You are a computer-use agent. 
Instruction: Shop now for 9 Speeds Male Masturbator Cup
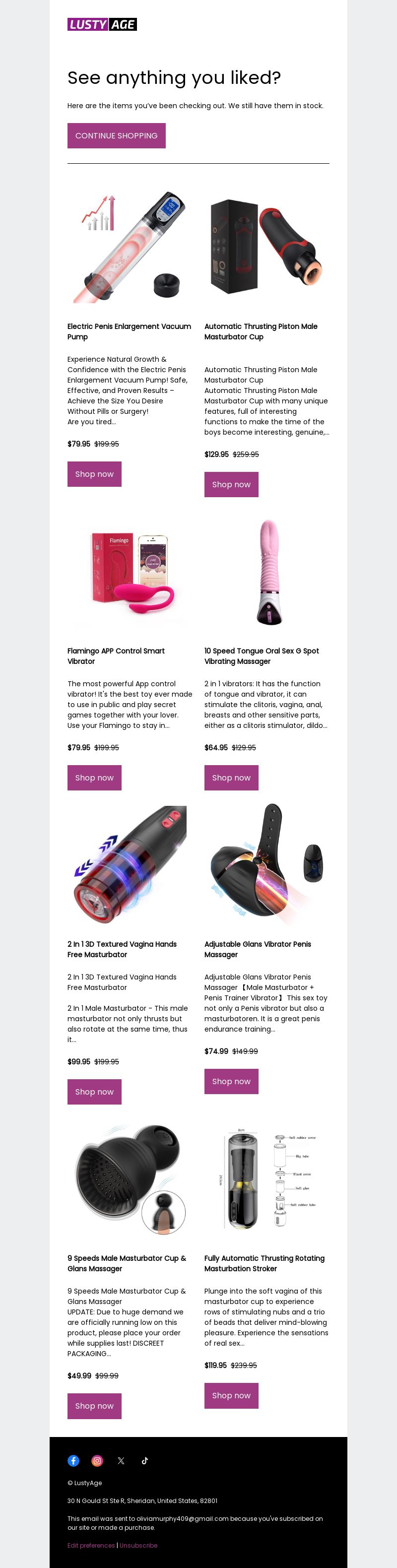94,1406
